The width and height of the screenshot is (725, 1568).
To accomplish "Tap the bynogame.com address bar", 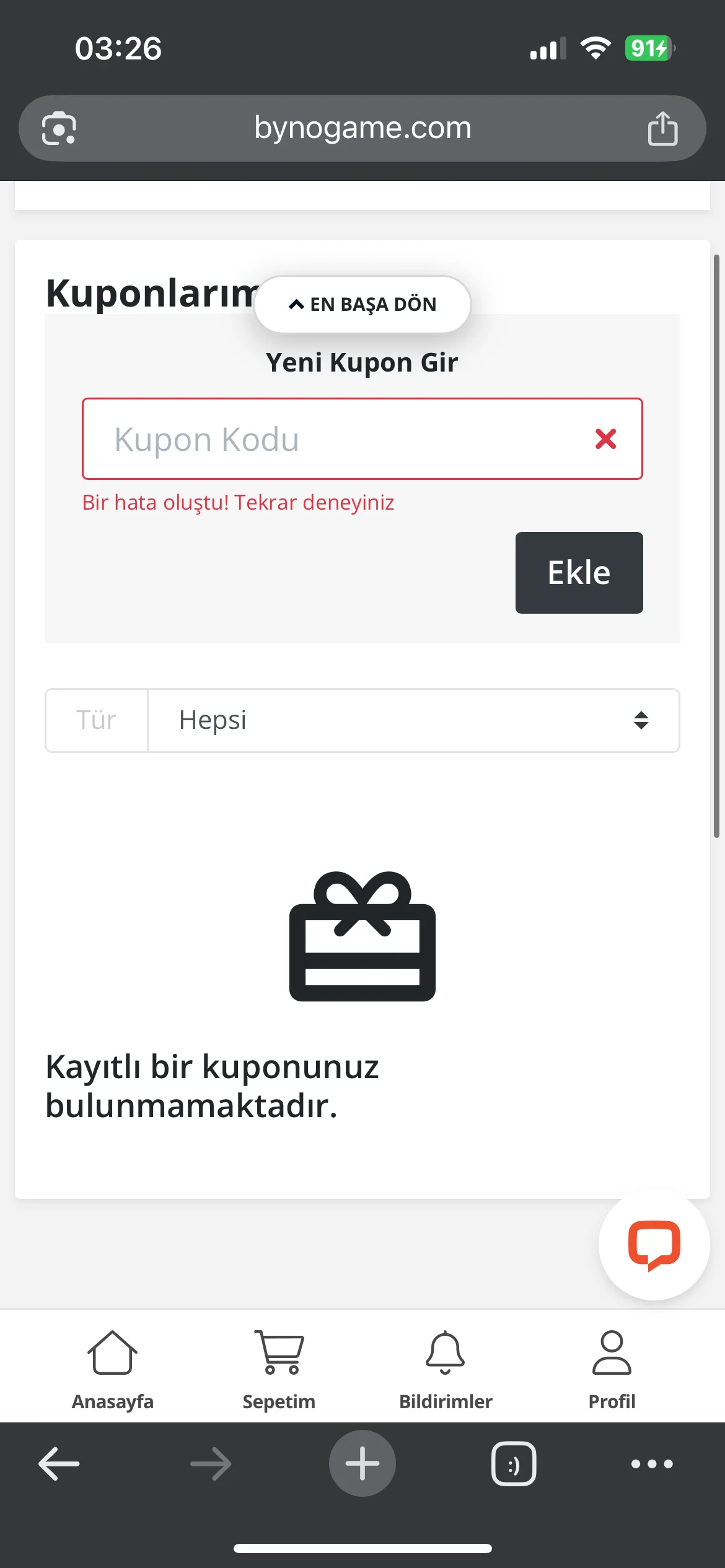I will 362,128.
